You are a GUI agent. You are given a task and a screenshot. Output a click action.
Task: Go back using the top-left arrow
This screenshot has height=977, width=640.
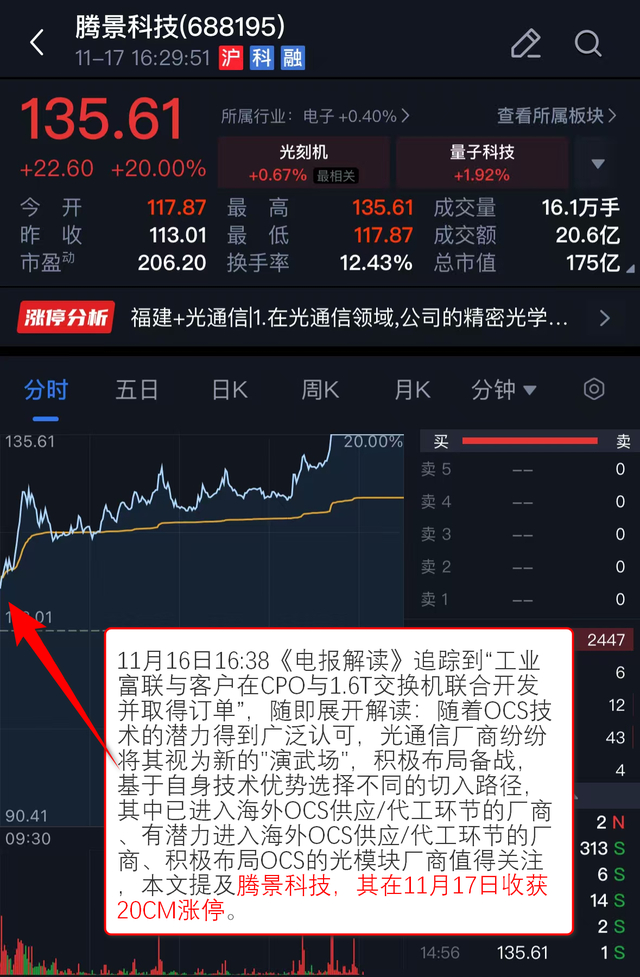37,43
